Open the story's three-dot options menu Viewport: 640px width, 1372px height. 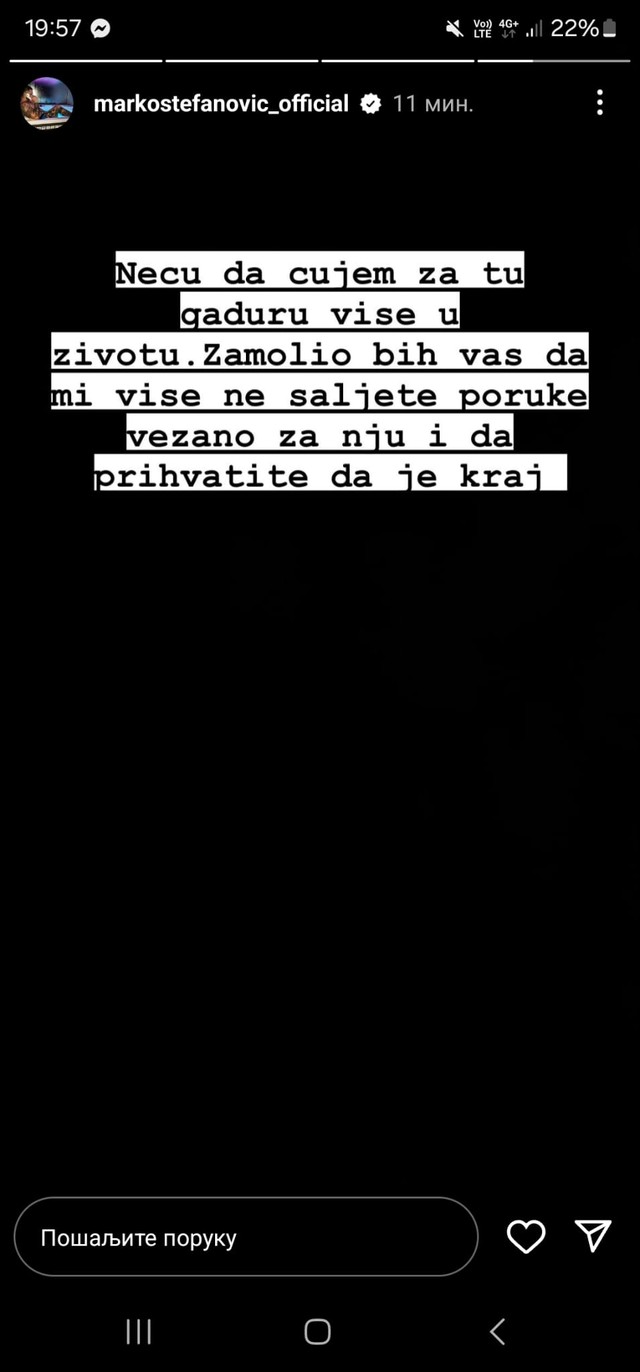599,103
